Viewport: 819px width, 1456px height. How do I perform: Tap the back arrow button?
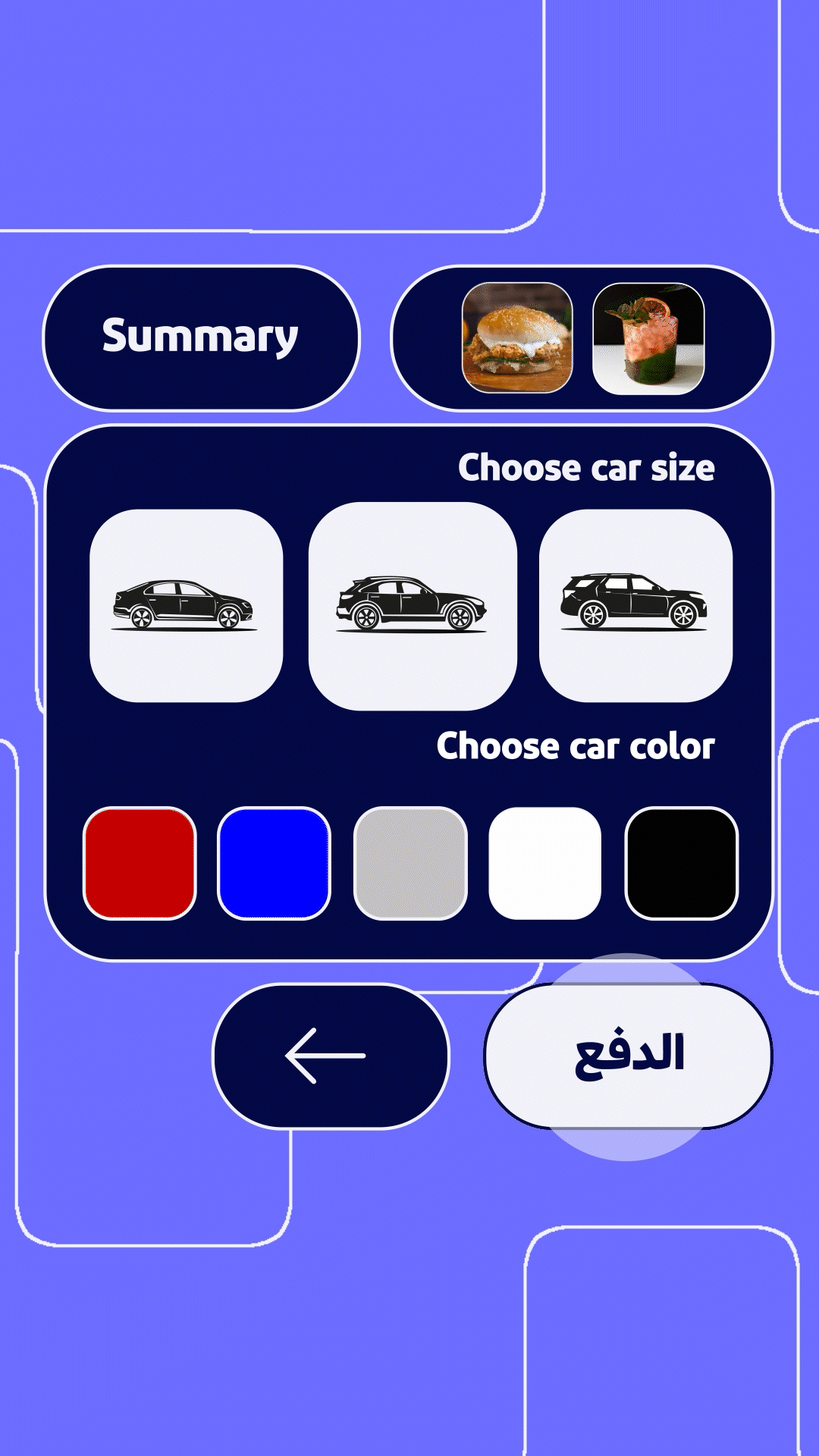click(x=331, y=1056)
